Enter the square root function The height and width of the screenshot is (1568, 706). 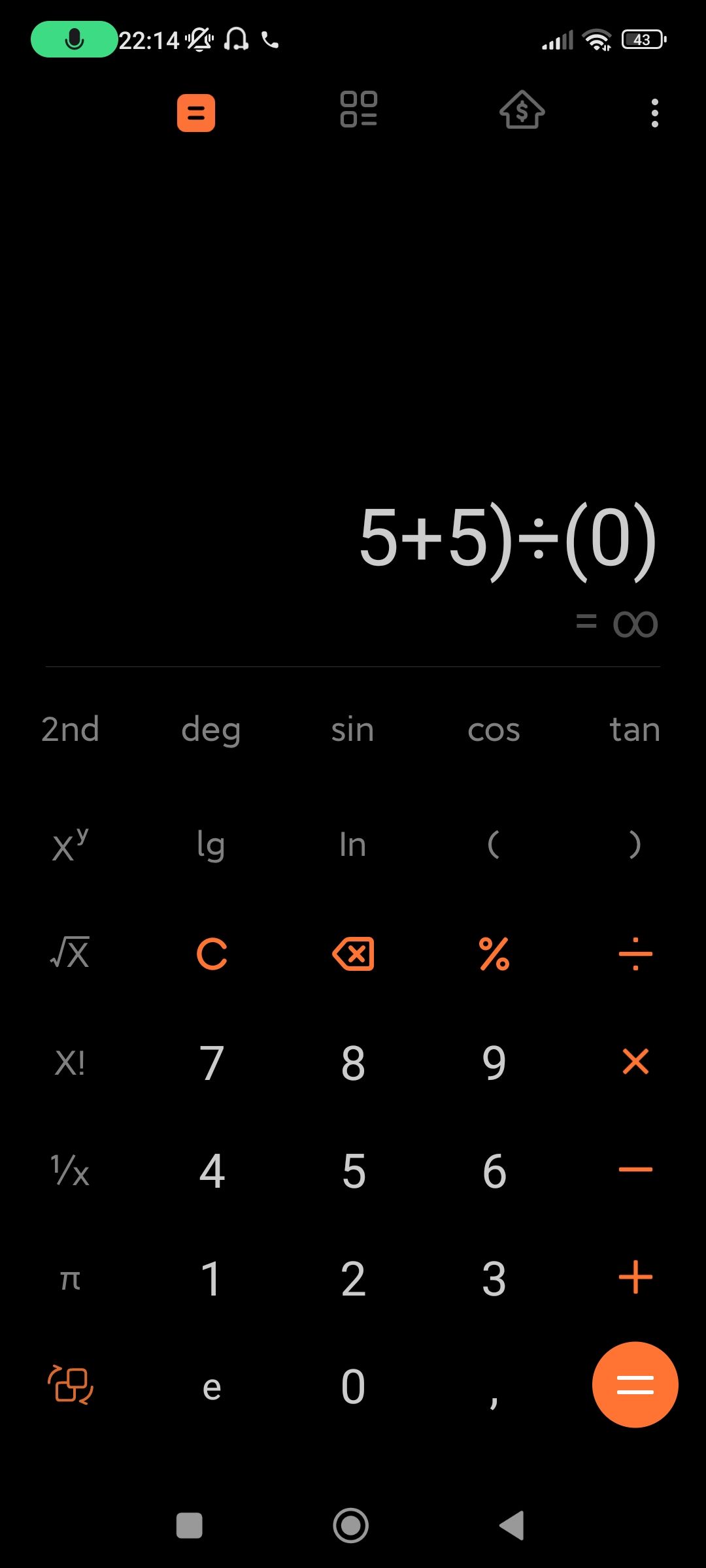pyautogui.click(x=70, y=953)
